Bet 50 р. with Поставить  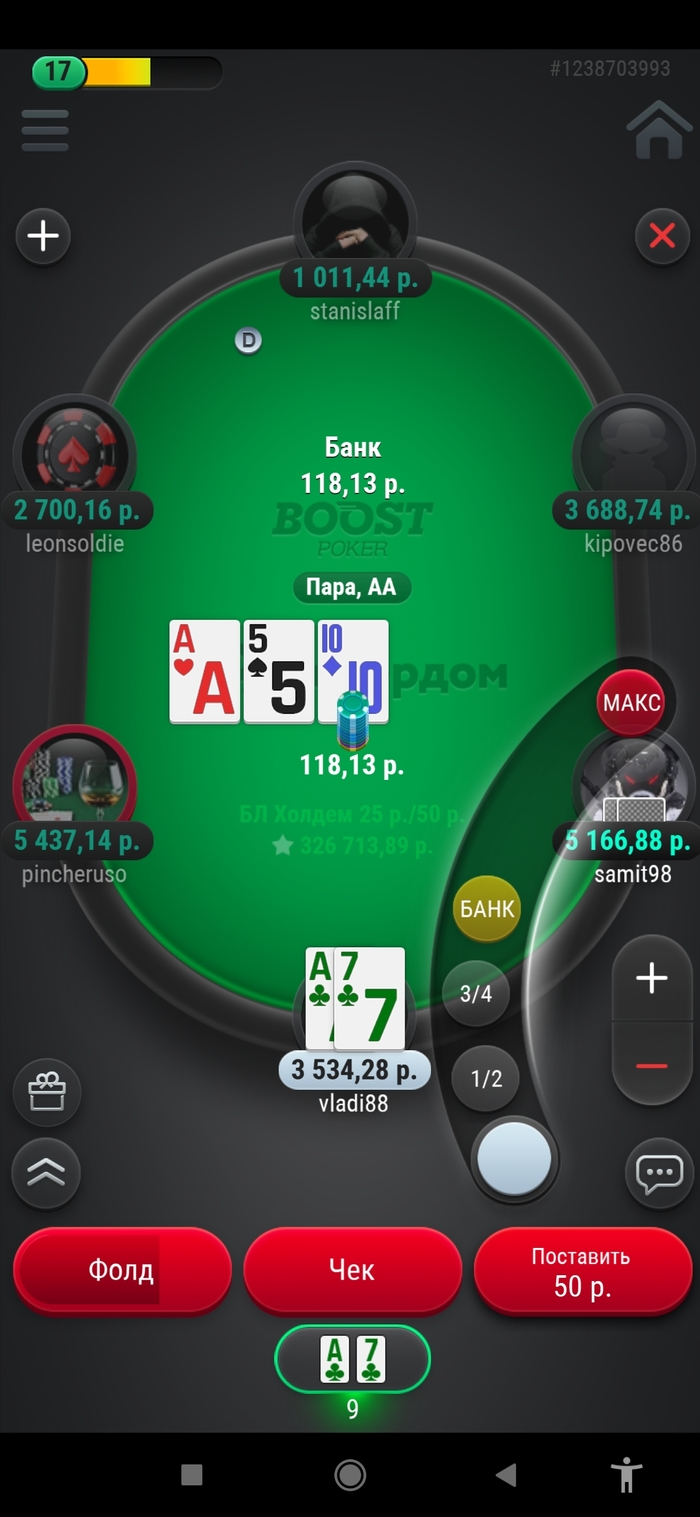pos(582,1270)
